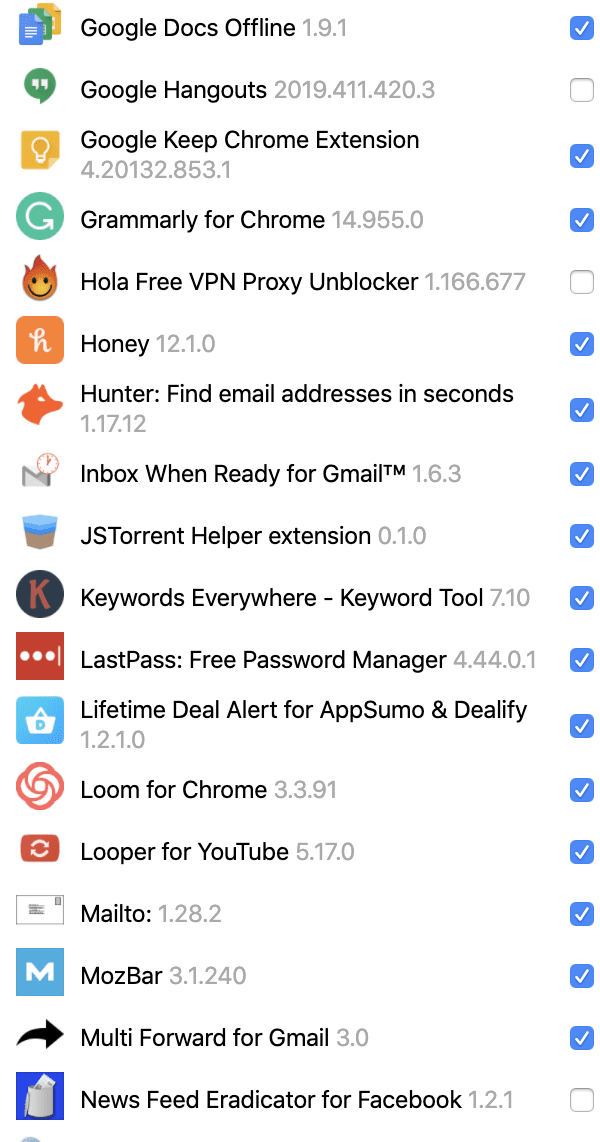Uncheck Grammarly for Chrome
This screenshot has width=600, height=1142.
coord(582,219)
